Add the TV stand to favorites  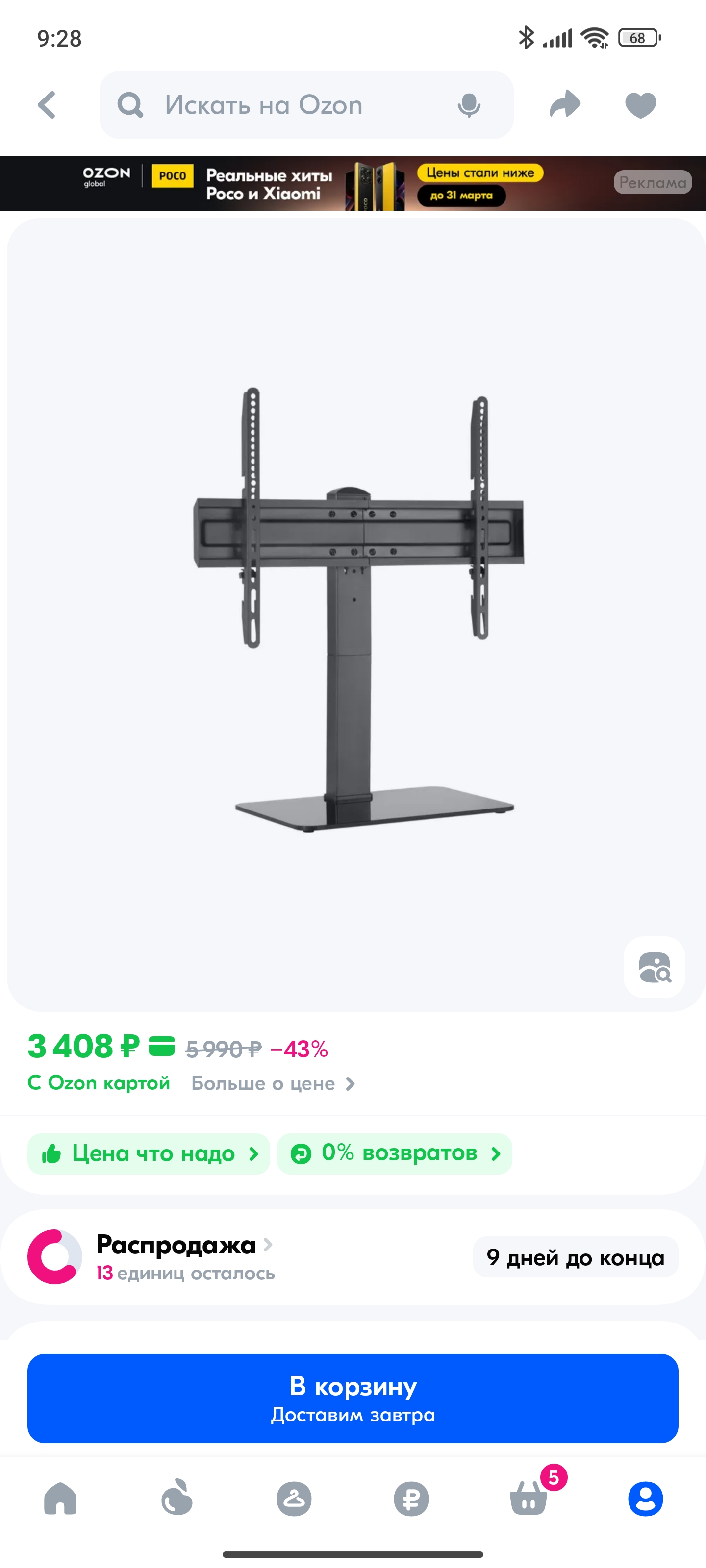[640, 105]
